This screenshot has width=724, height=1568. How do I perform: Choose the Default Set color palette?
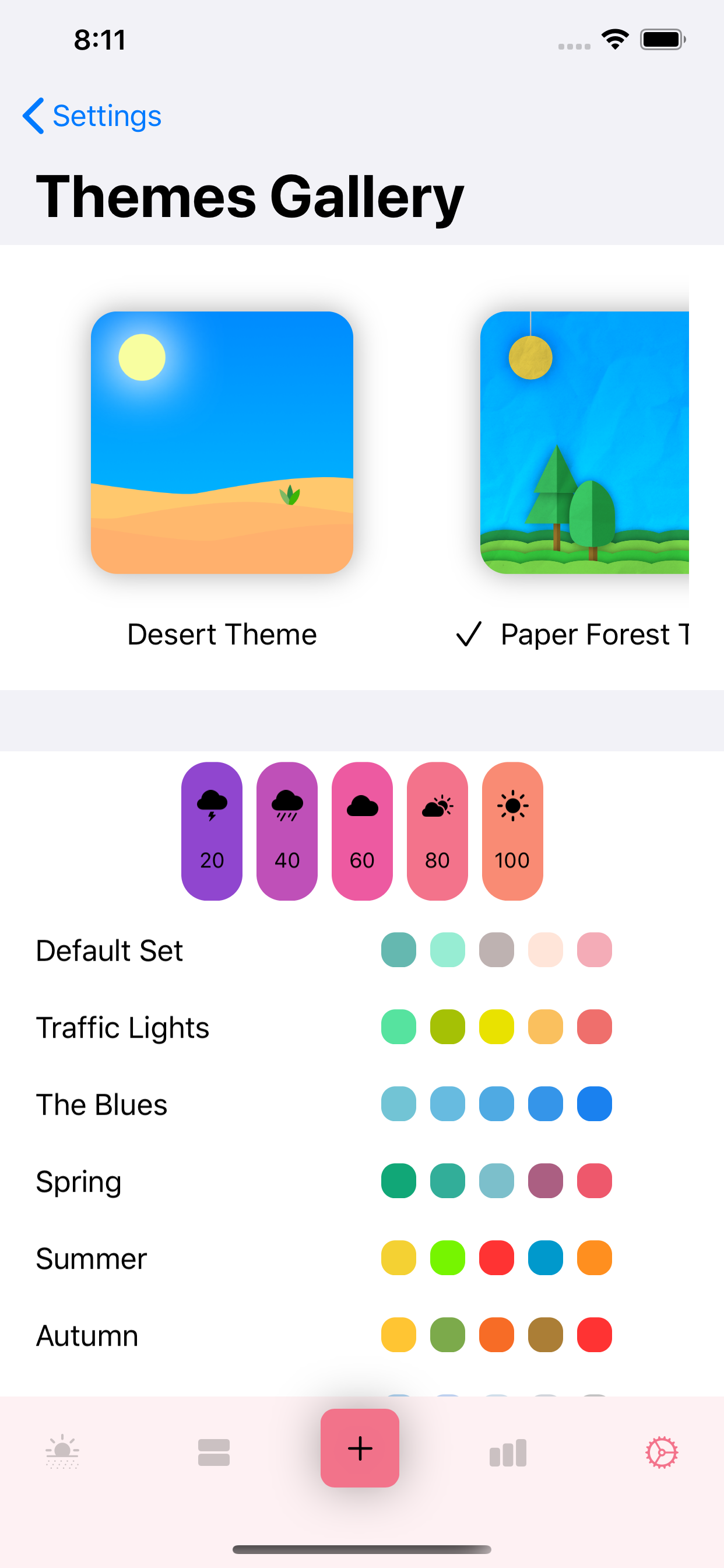[x=362, y=950]
